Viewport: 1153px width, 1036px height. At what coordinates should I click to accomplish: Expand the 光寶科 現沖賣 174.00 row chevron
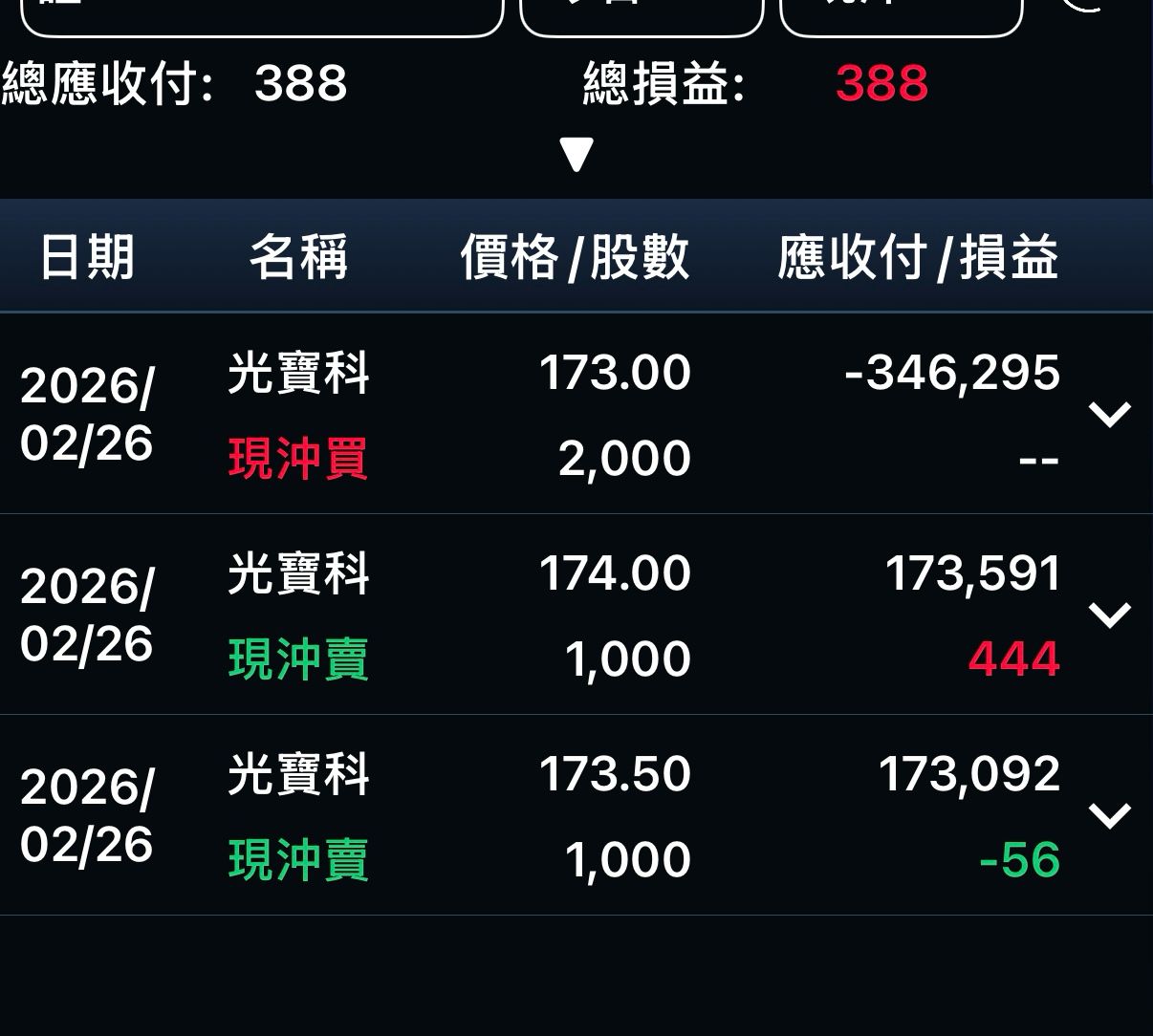tap(1109, 615)
